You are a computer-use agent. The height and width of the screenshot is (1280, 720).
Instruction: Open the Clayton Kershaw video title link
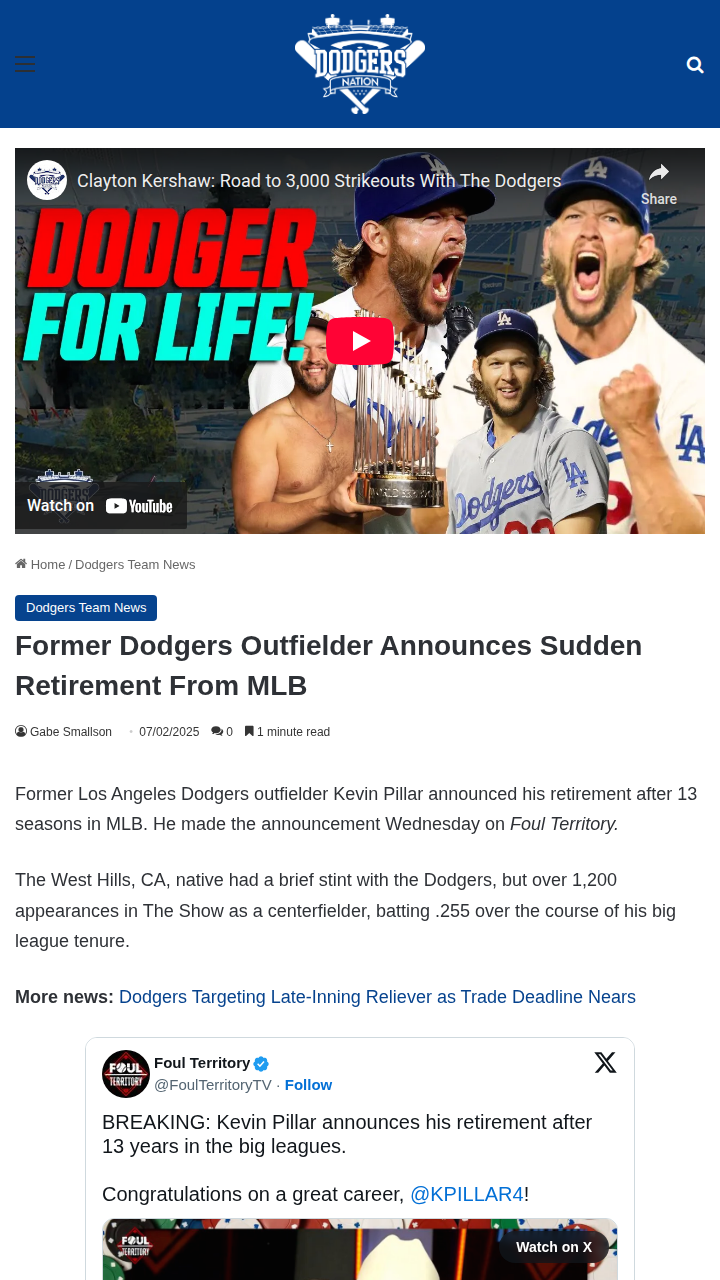tap(319, 181)
